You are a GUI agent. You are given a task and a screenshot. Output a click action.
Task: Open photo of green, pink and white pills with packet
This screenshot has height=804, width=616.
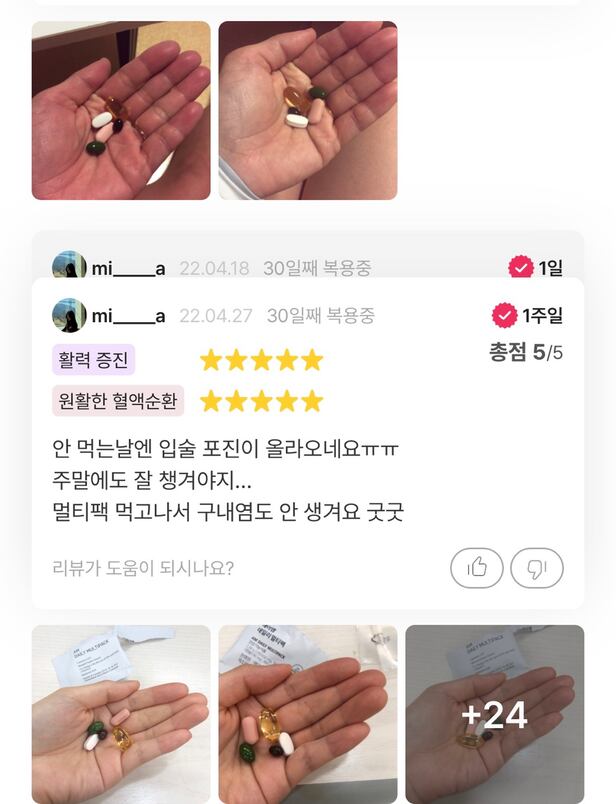pos(121,714)
